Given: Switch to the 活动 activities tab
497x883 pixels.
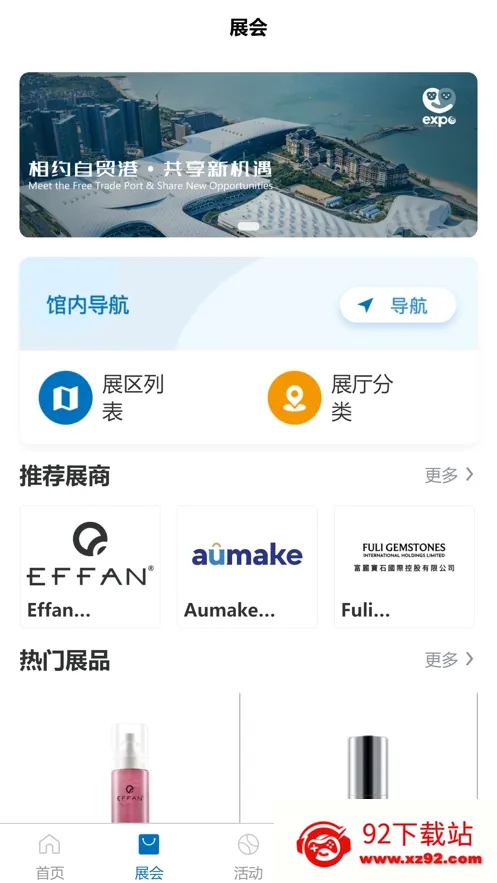Looking at the screenshot, I should (x=248, y=856).
